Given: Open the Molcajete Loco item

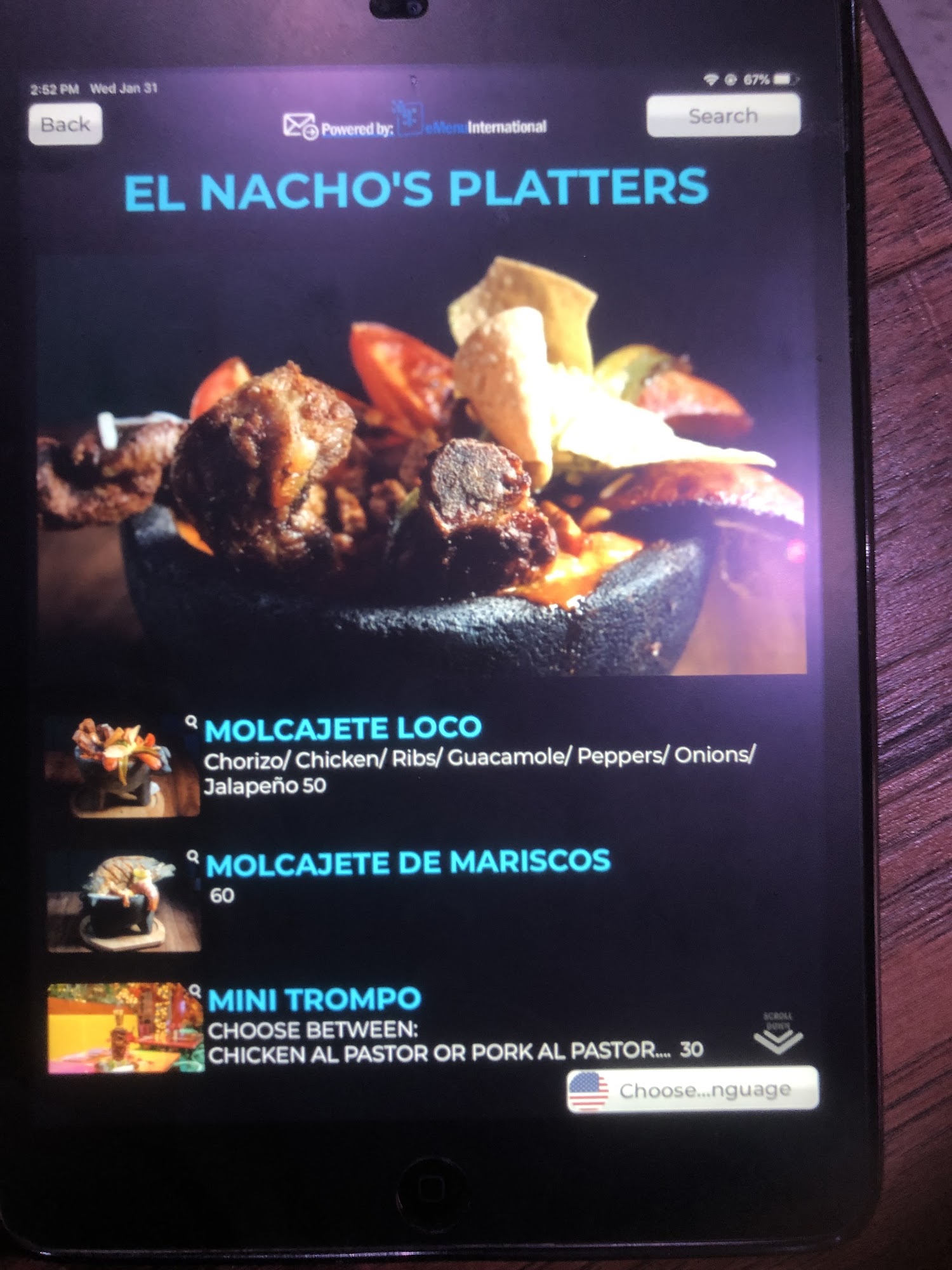Looking at the screenshot, I should [343, 728].
